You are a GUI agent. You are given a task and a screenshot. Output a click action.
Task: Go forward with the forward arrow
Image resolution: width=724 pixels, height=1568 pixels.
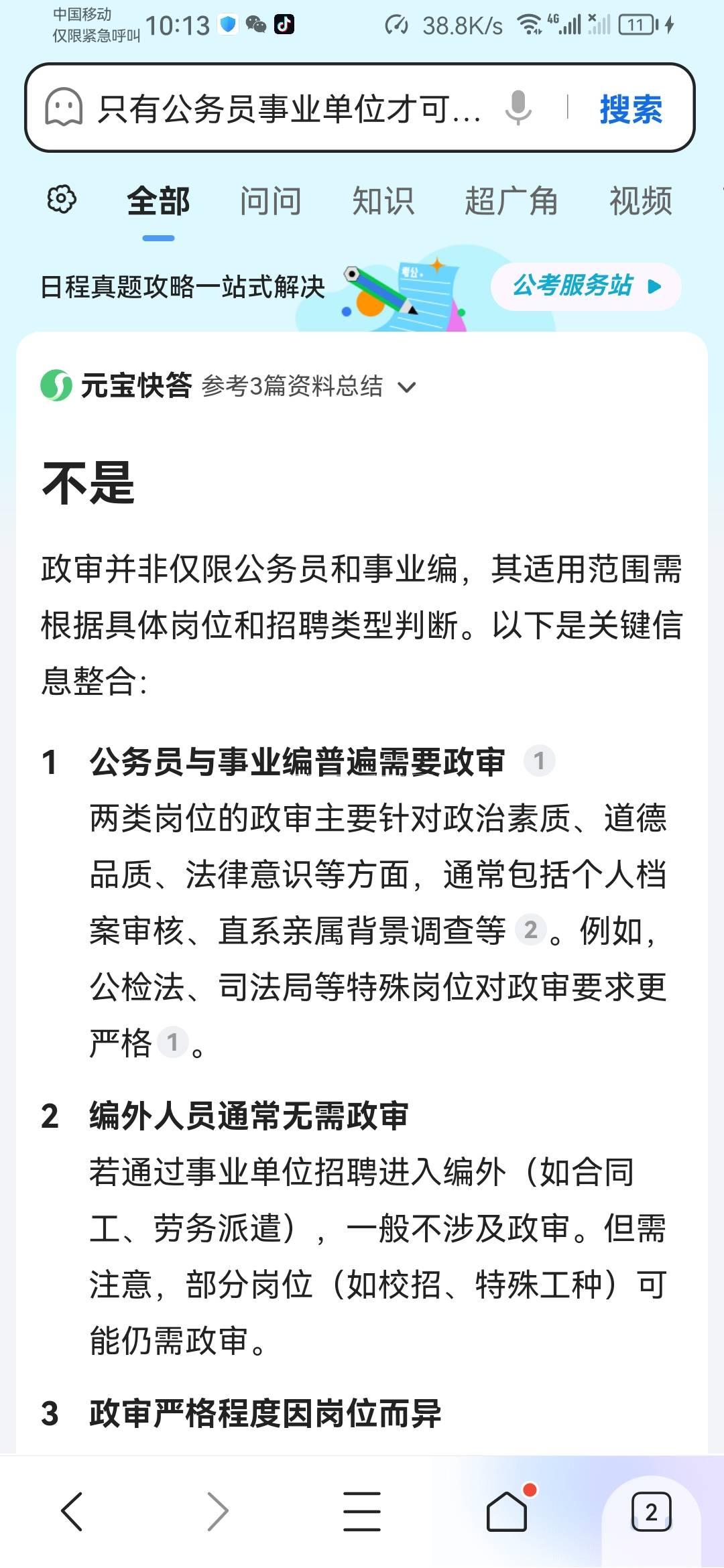(217, 1512)
